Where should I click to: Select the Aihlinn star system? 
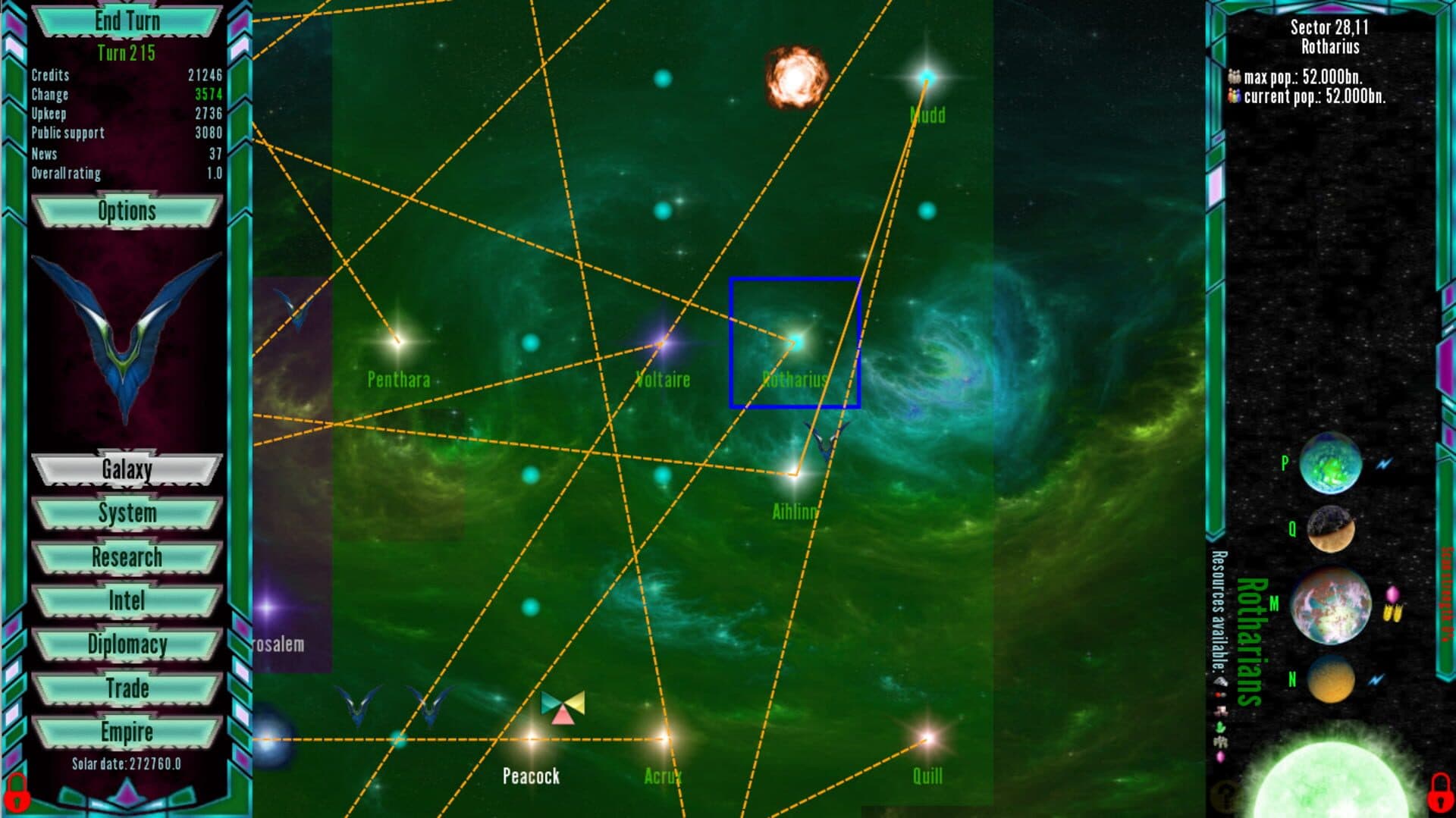point(795,475)
